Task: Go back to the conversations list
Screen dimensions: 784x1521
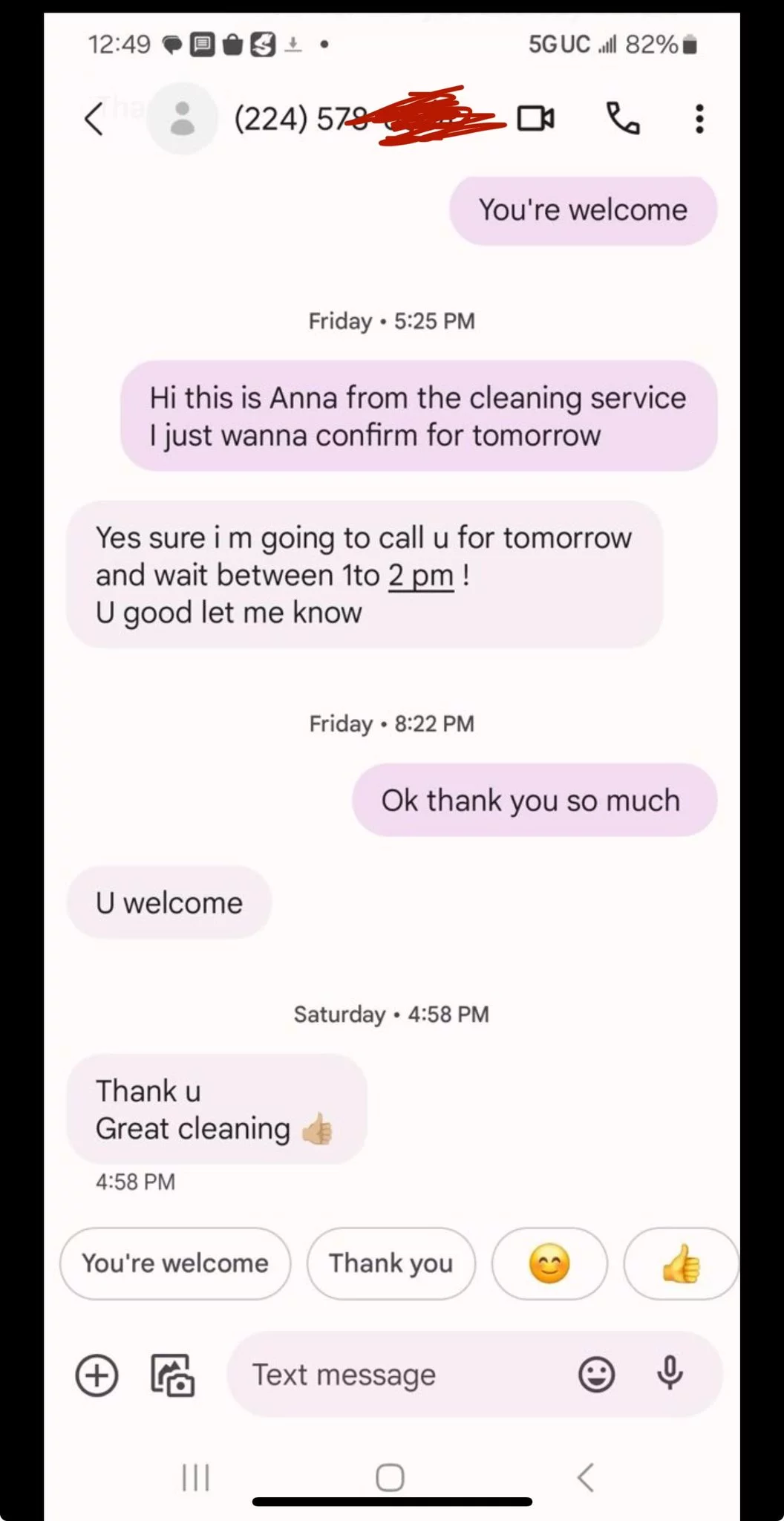Action: point(94,119)
